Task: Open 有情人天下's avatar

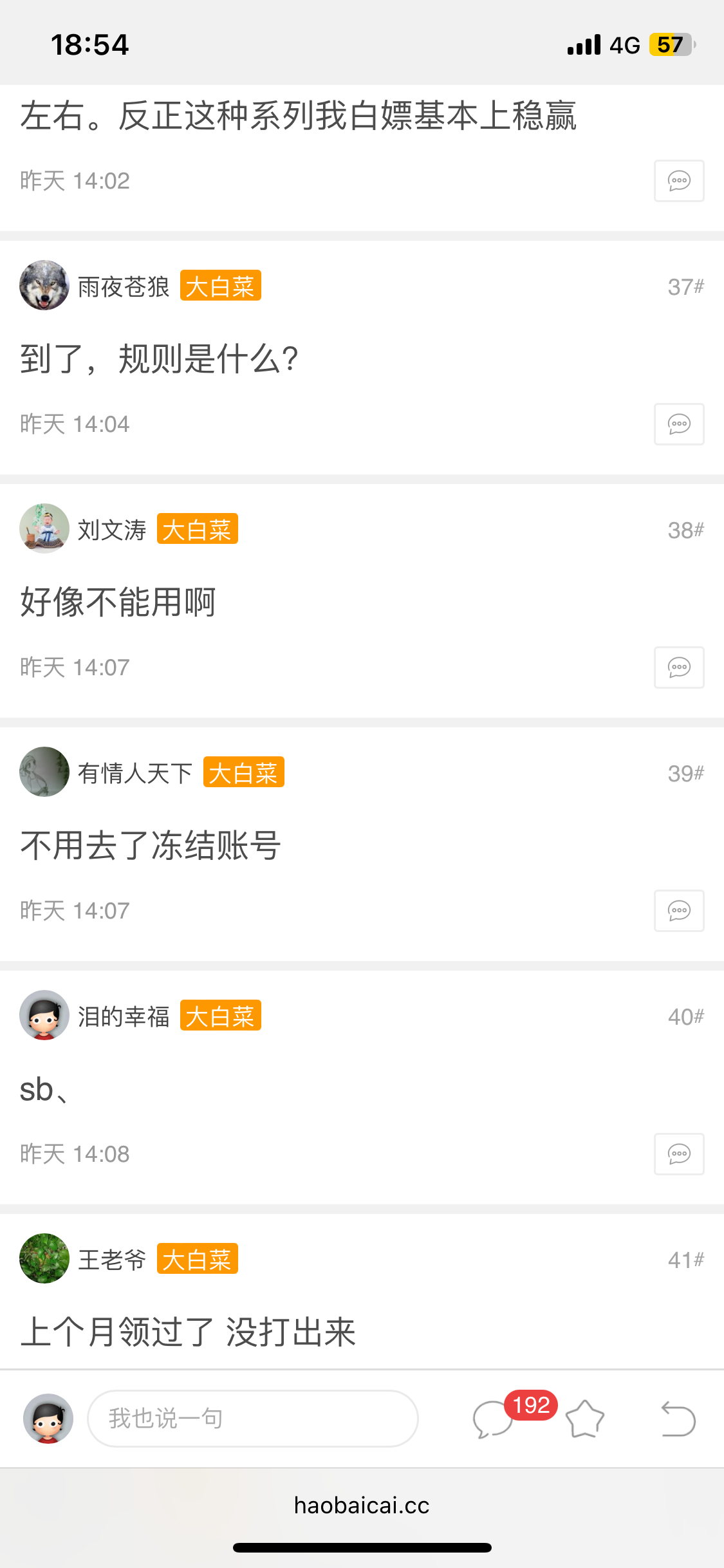Action: pyautogui.click(x=44, y=772)
